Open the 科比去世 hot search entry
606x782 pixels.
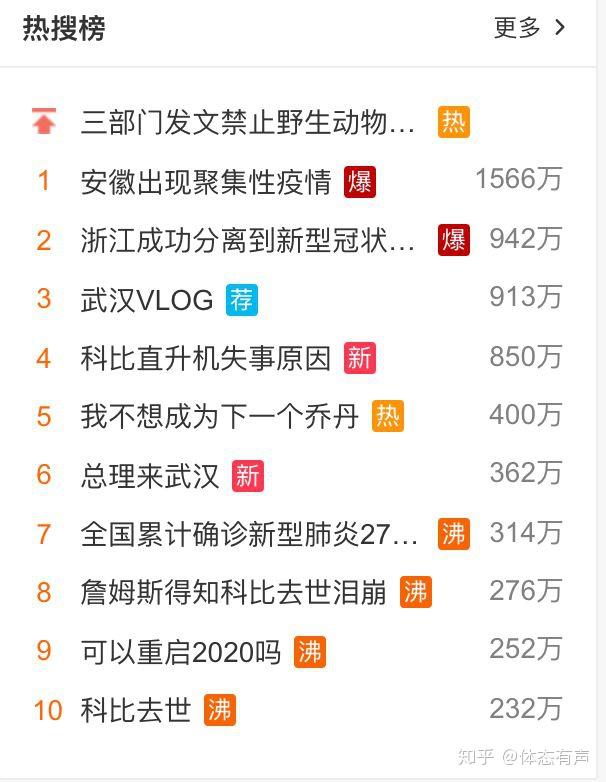pos(136,710)
